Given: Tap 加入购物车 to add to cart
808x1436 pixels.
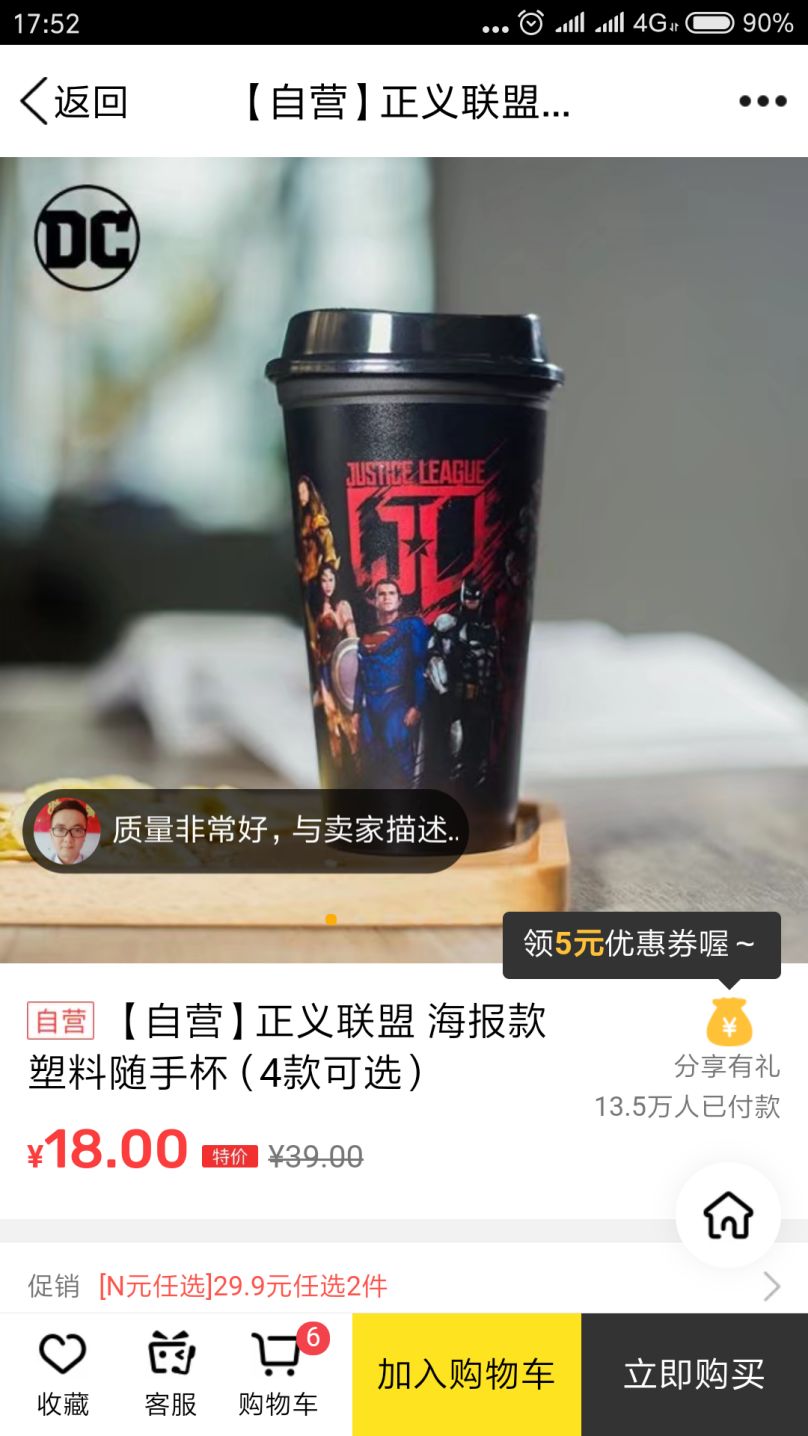Looking at the screenshot, I should pyautogui.click(x=466, y=1375).
